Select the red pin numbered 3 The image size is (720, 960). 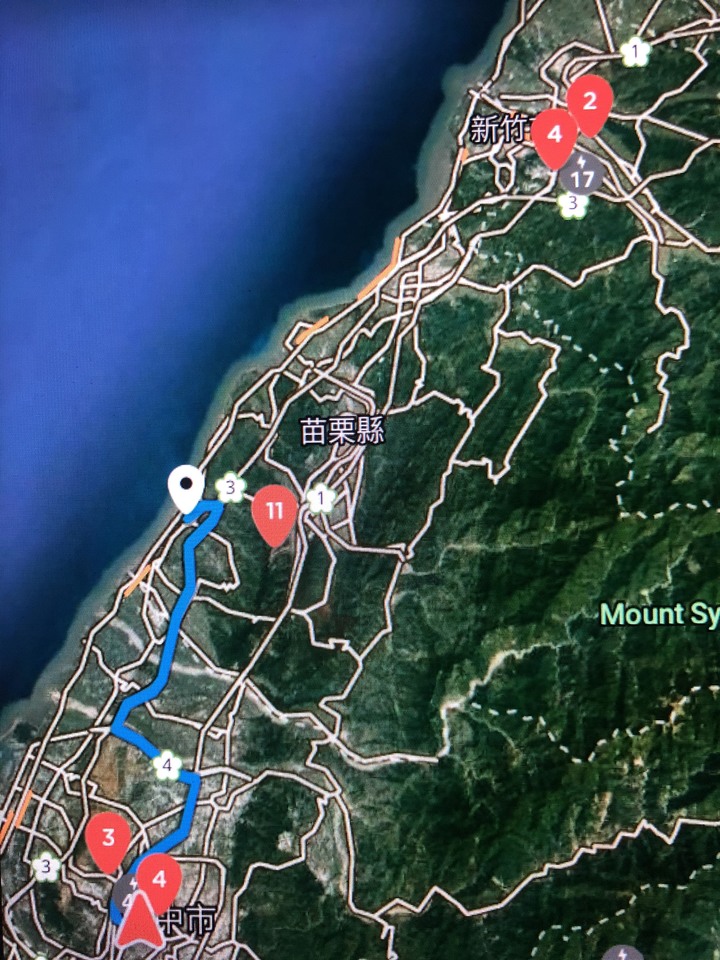[109, 839]
